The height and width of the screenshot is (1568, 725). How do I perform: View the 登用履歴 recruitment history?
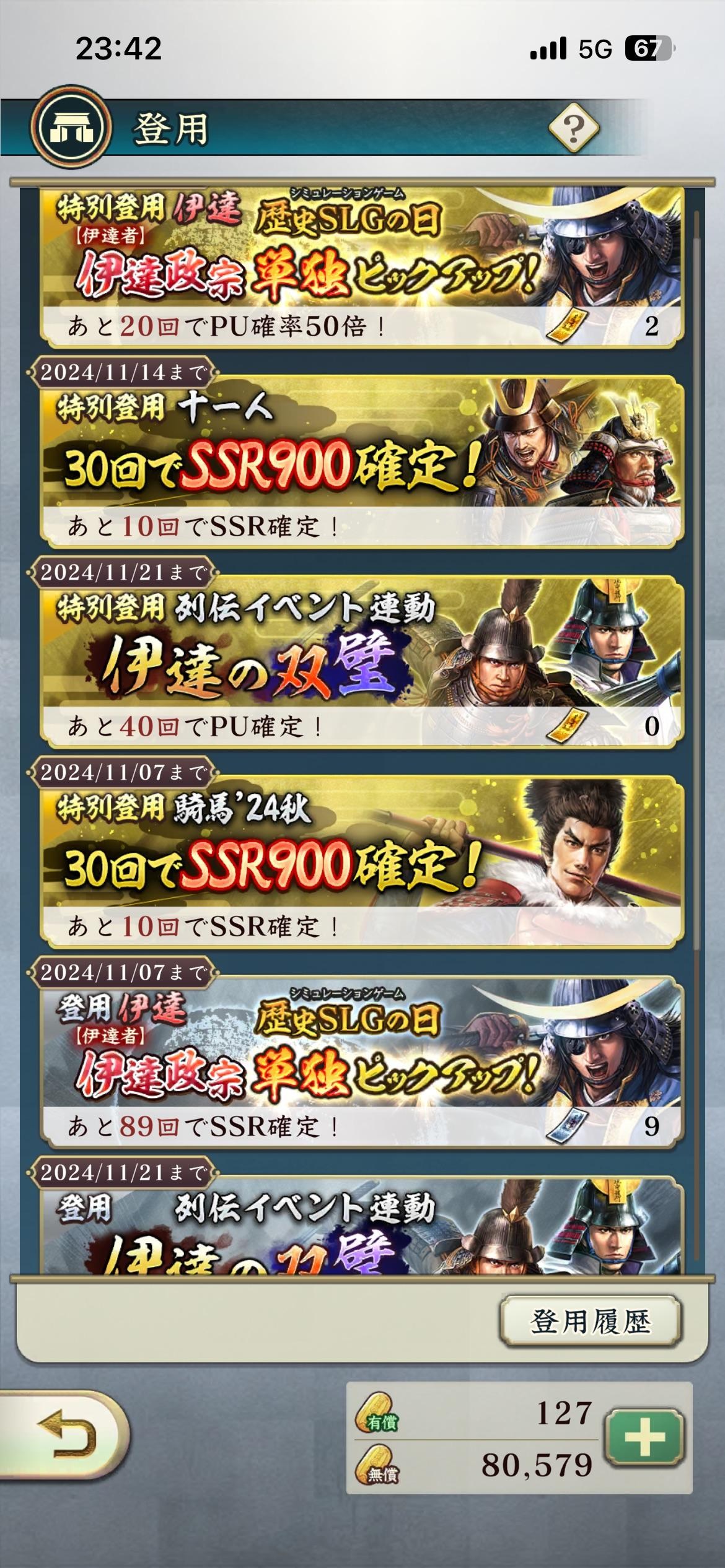(x=591, y=1322)
